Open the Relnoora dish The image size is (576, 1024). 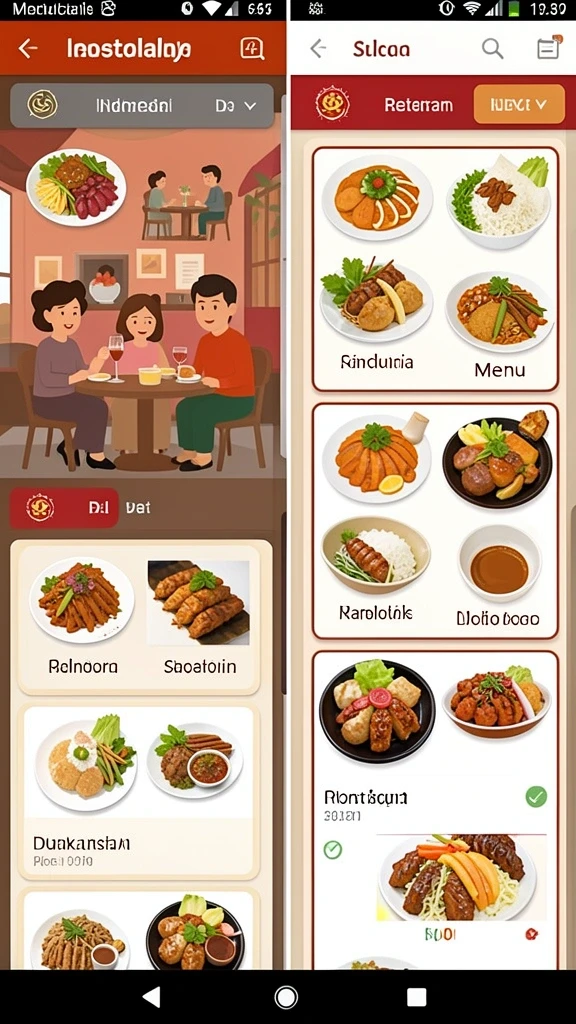point(82,617)
